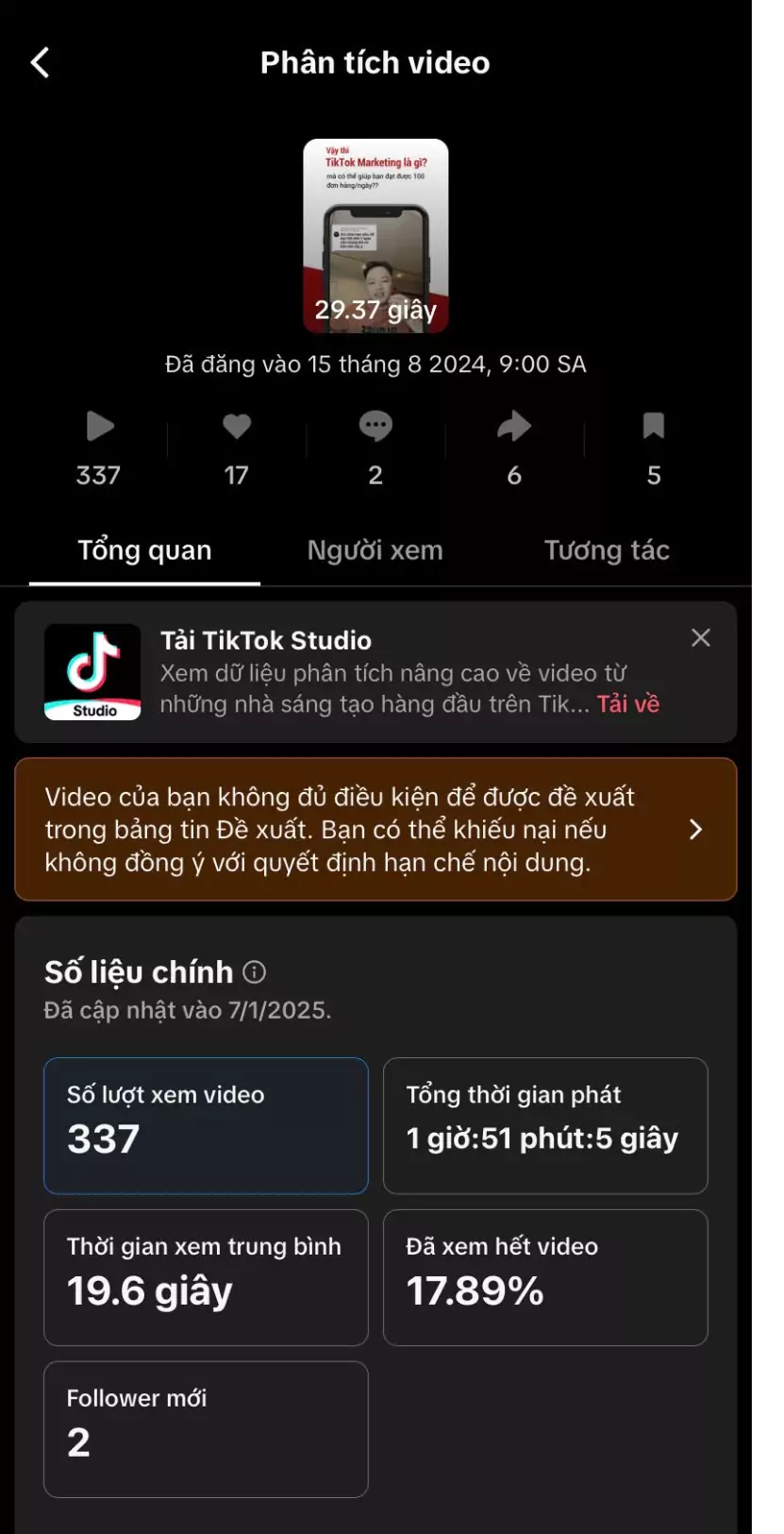Click the Tải về download link
The width and height of the screenshot is (784, 1534).
628,703
